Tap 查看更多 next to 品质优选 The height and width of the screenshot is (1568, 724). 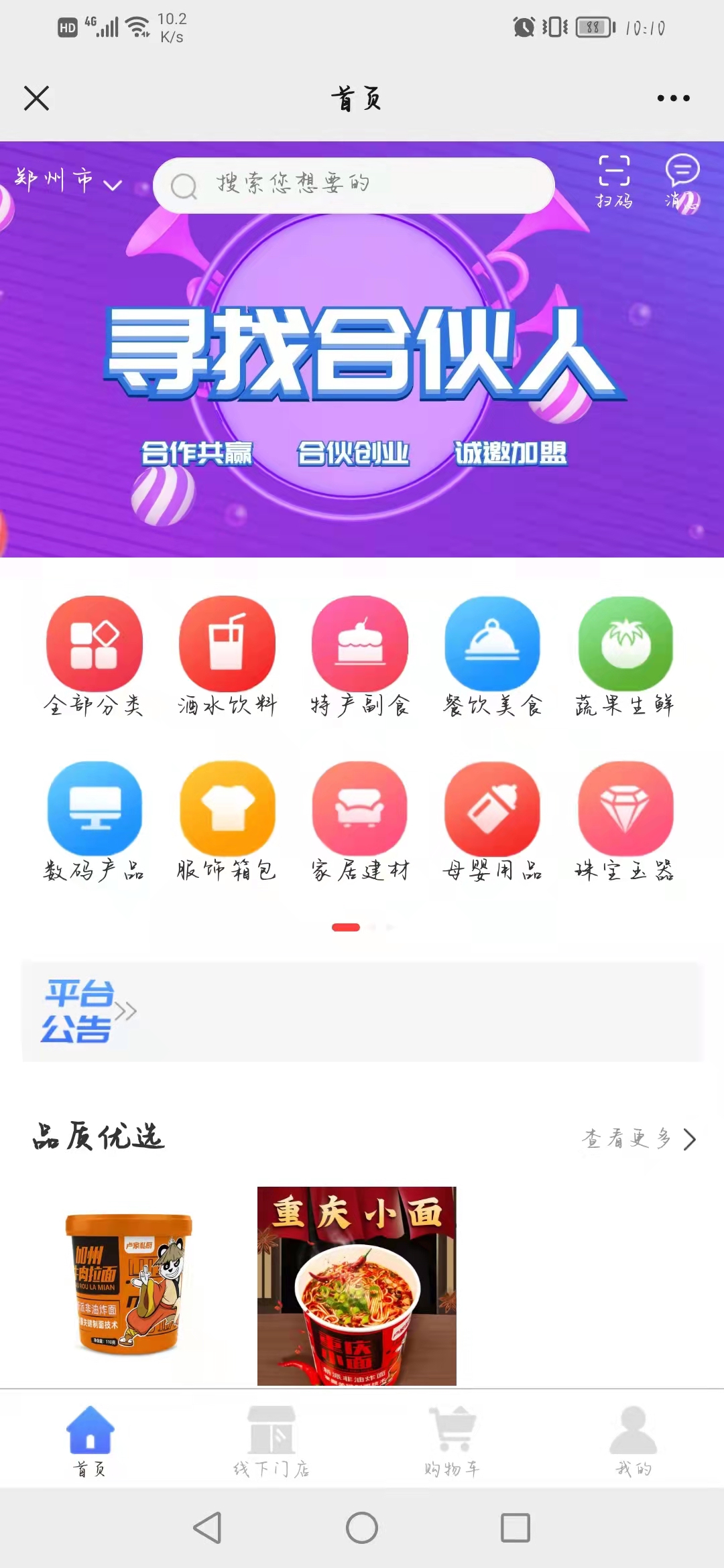[638, 1138]
